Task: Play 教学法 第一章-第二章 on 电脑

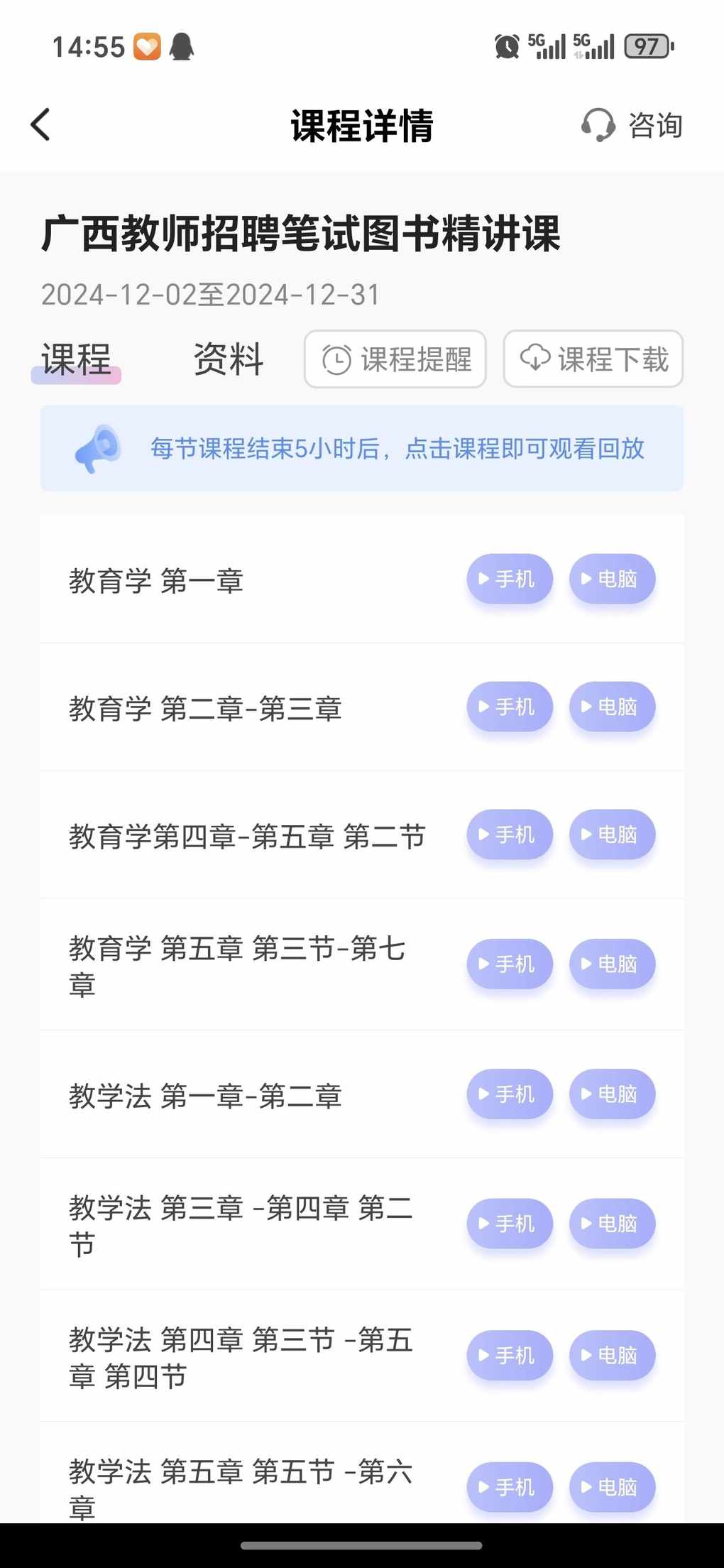Action: [x=612, y=1094]
